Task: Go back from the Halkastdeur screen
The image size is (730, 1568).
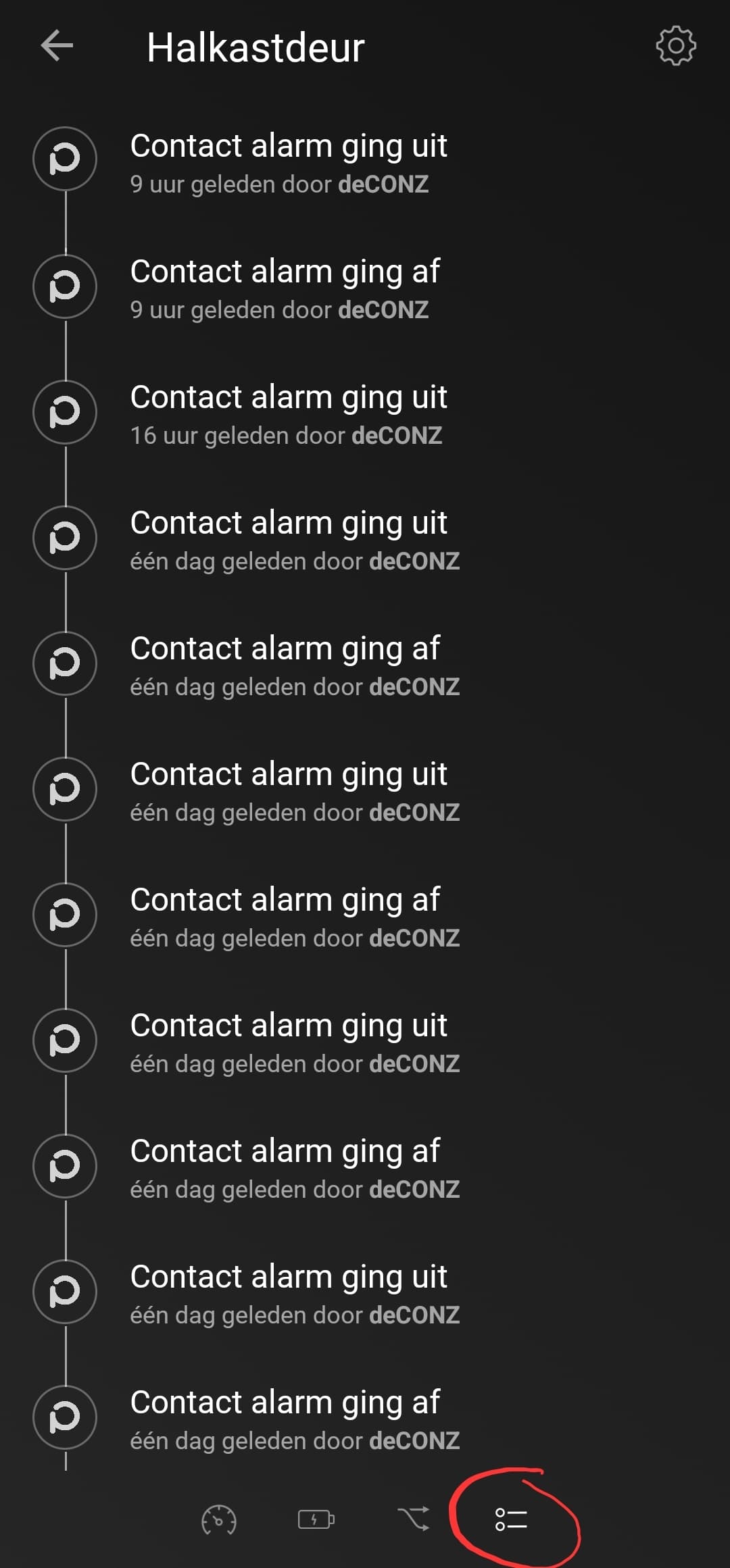Action: coord(57,46)
